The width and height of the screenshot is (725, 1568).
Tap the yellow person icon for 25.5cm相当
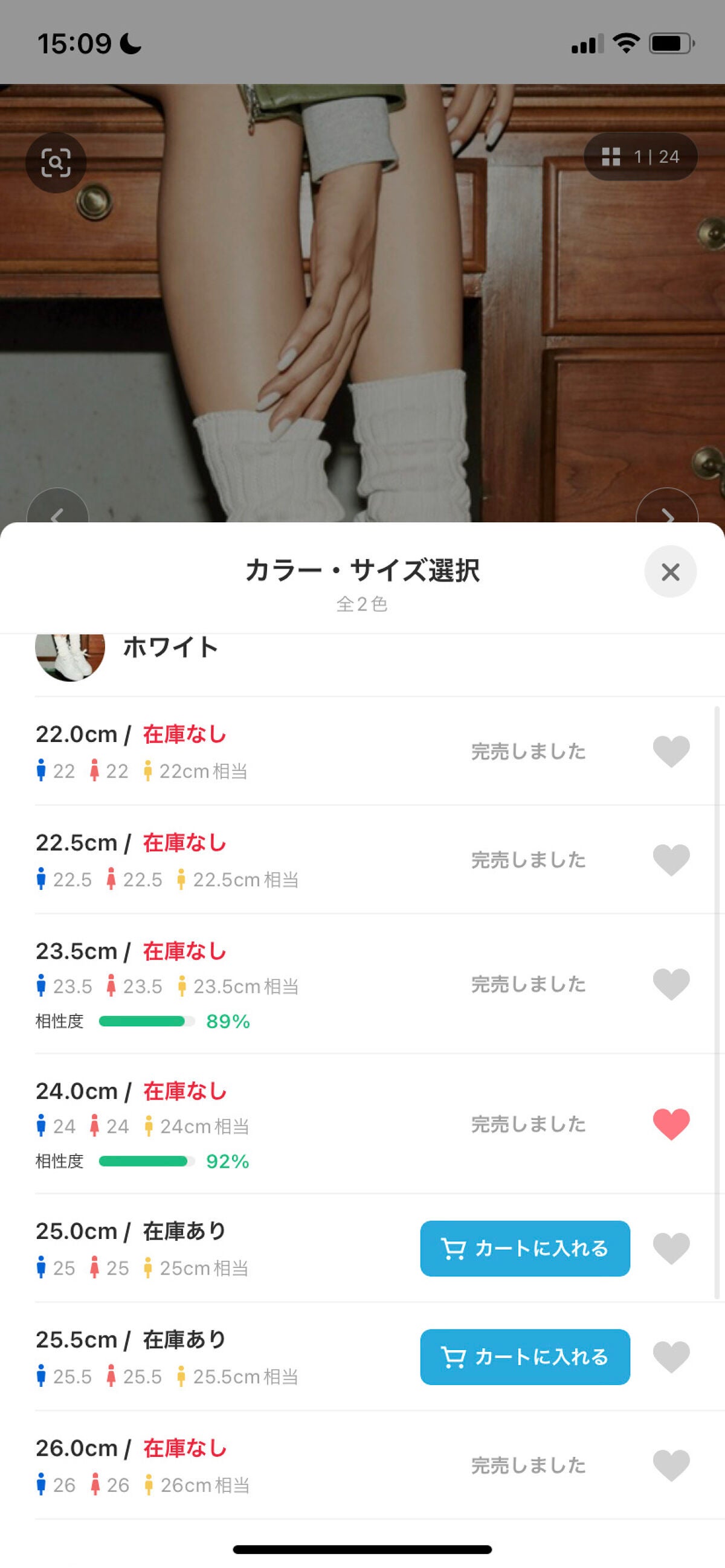click(x=182, y=1377)
